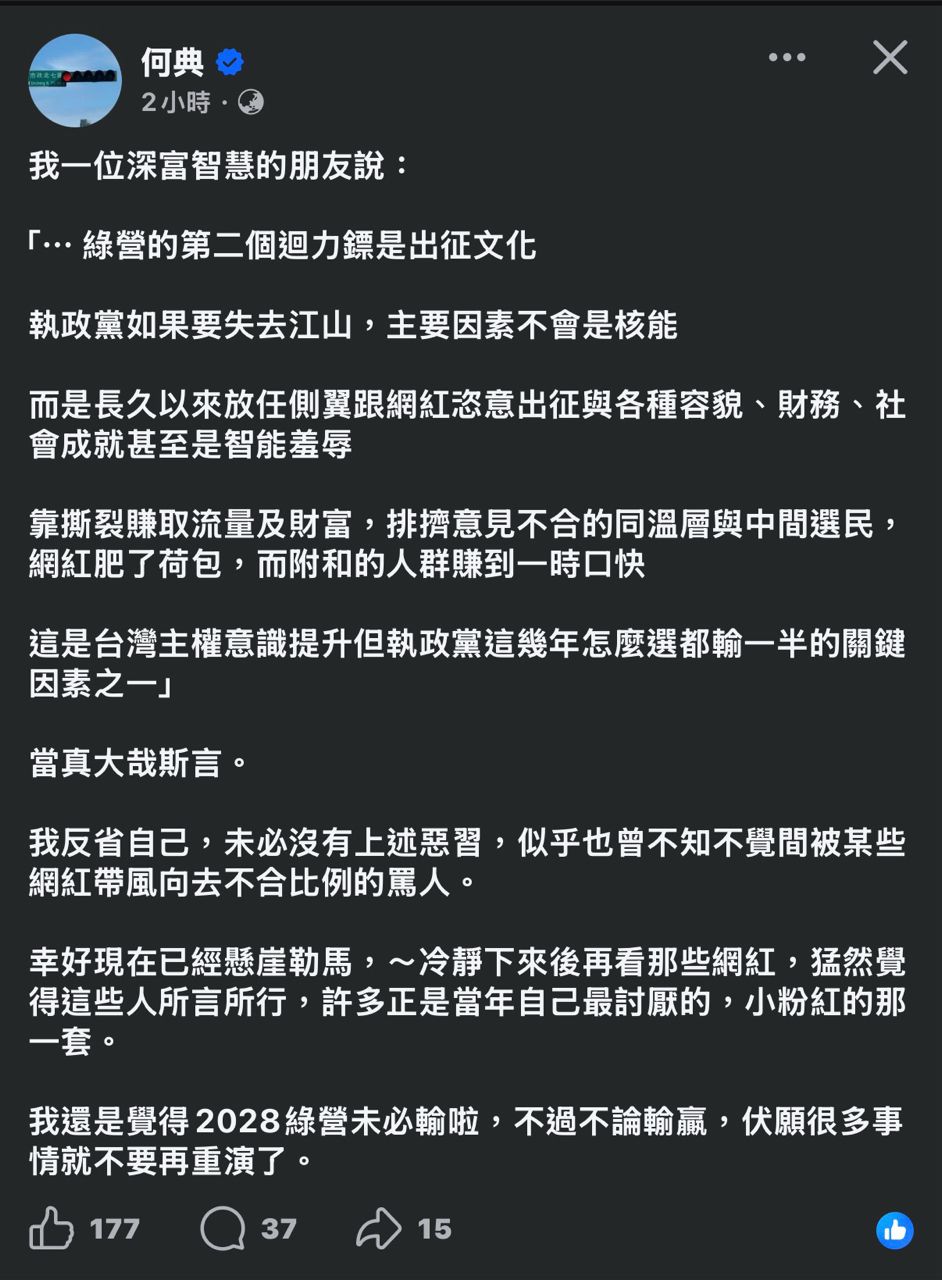Like this post with the thumbs-up icon
This screenshot has height=1280, width=942.
52,1228
